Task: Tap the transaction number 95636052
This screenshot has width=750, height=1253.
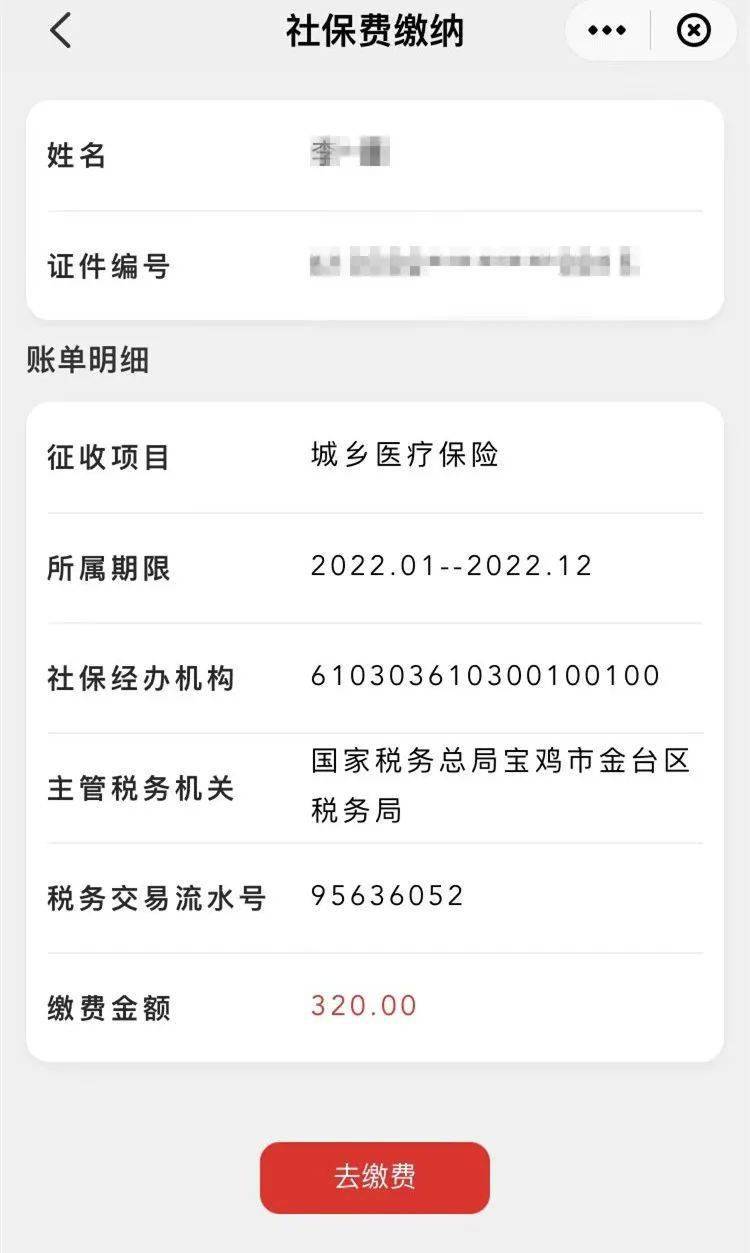Action: click(387, 896)
